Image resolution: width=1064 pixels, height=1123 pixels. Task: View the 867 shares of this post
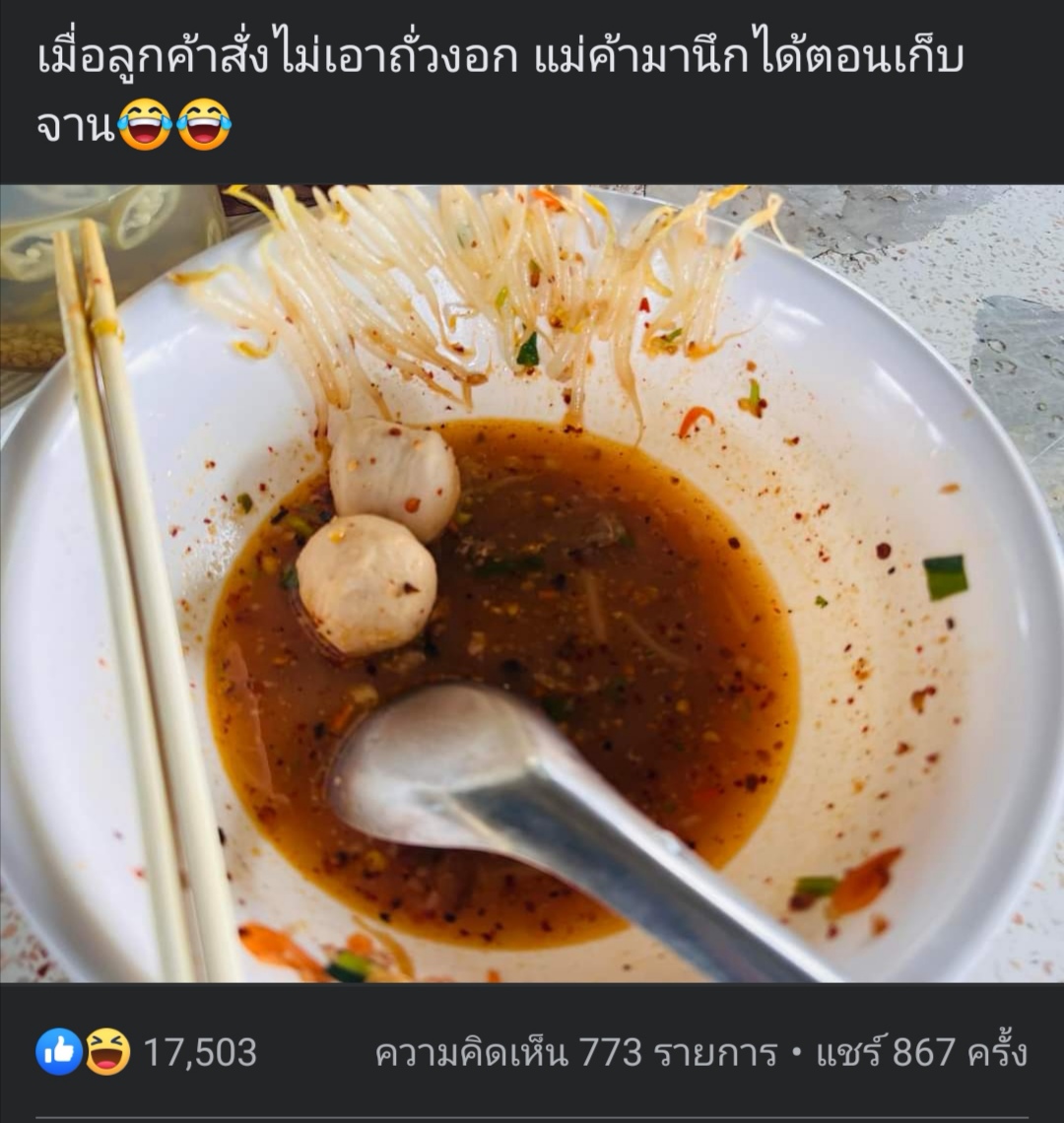click(x=921, y=1053)
